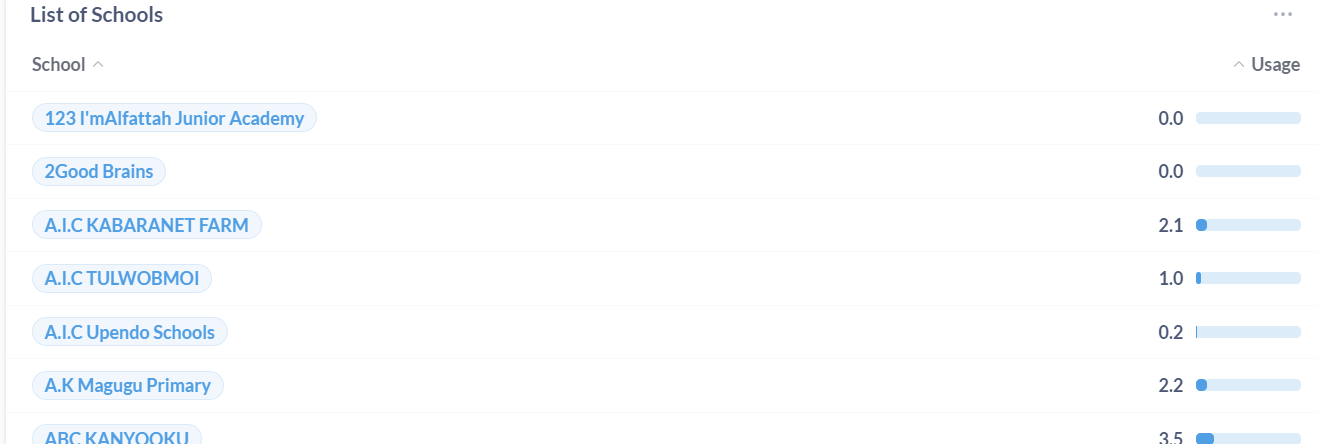This screenshot has height=444, width=1318.
Task: Sort the list by School column
Action: coord(59,65)
